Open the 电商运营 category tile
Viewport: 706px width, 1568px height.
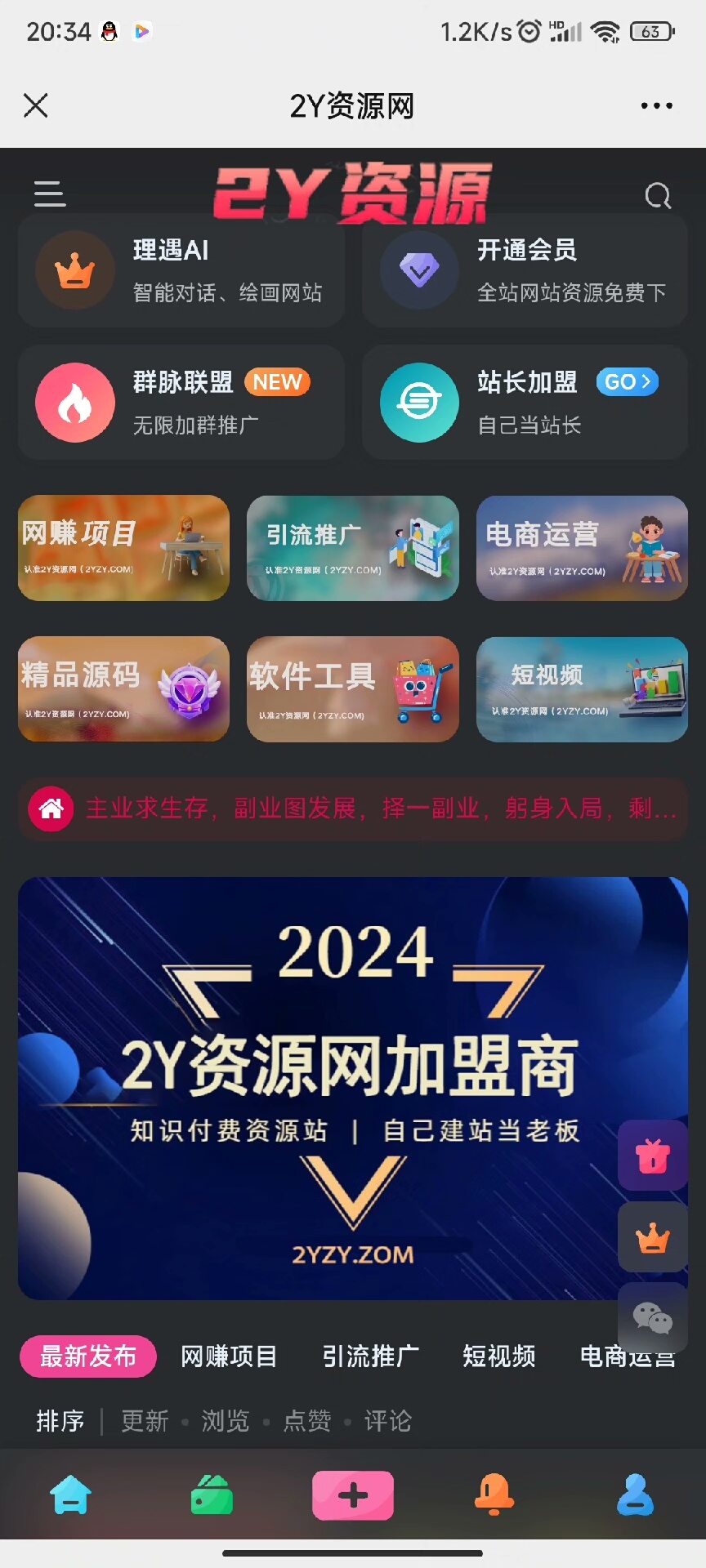[582, 548]
